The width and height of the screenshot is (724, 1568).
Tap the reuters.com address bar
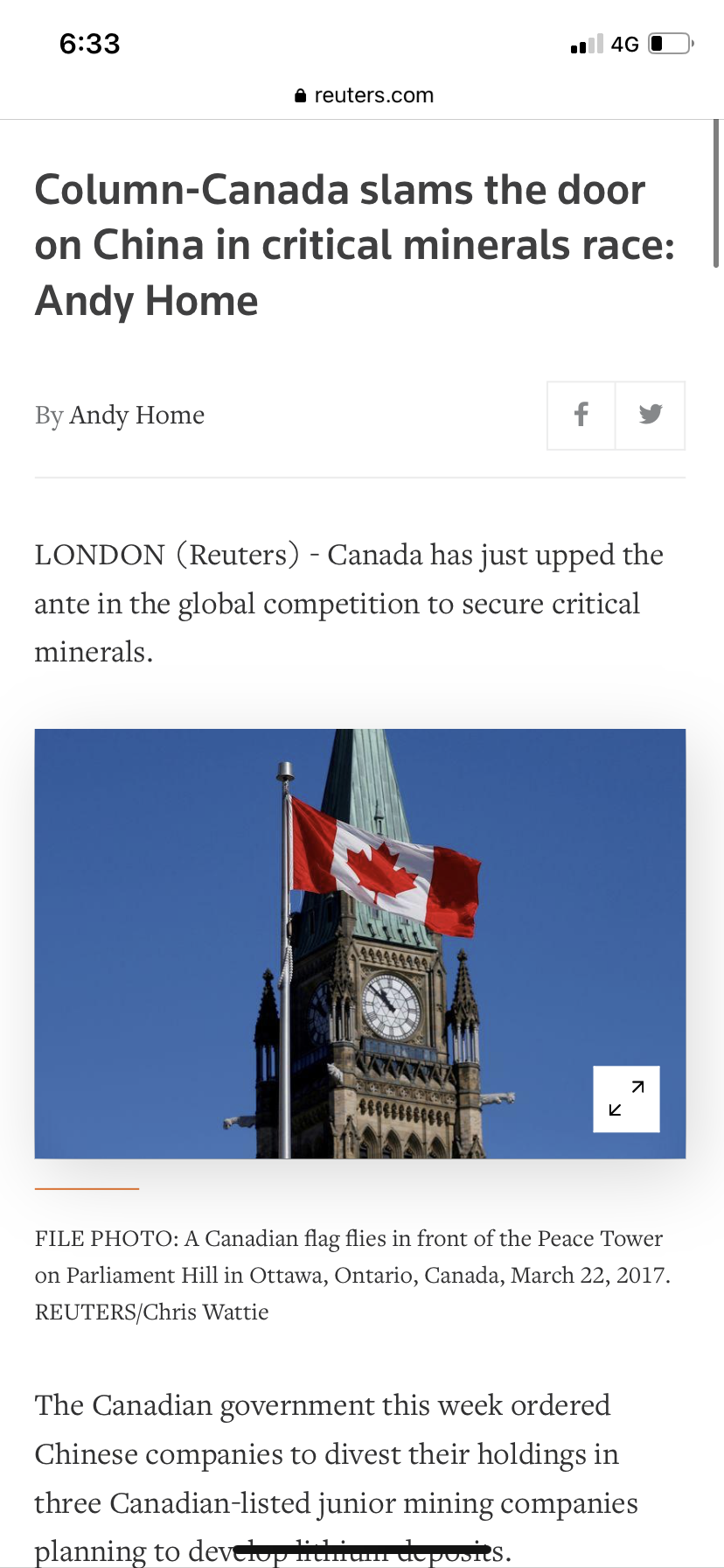pos(364,95)
